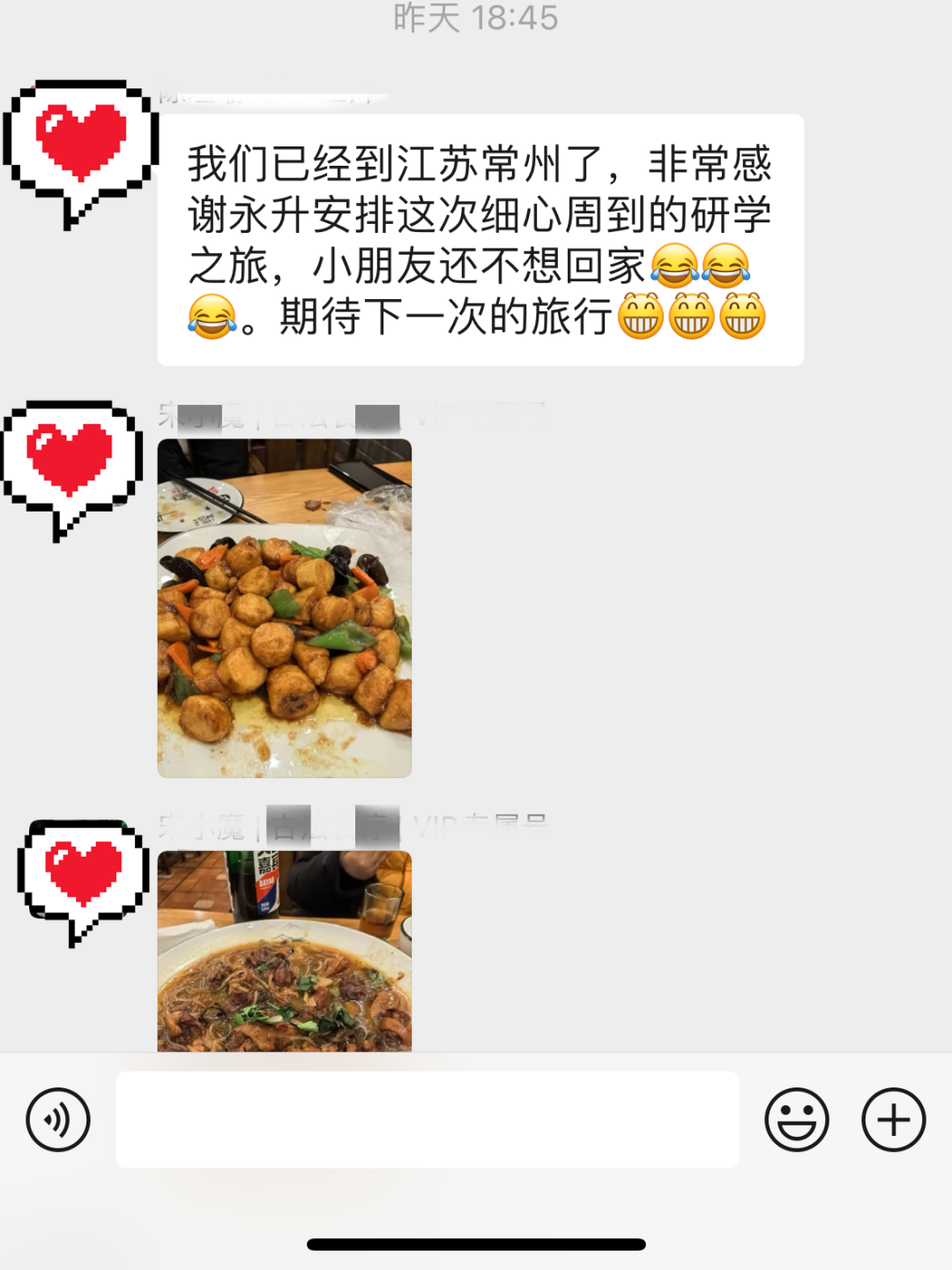Screen dimensions: 952x1270
Task: Open avatar of the Changzhou message sender
Action: pos(79,148)
